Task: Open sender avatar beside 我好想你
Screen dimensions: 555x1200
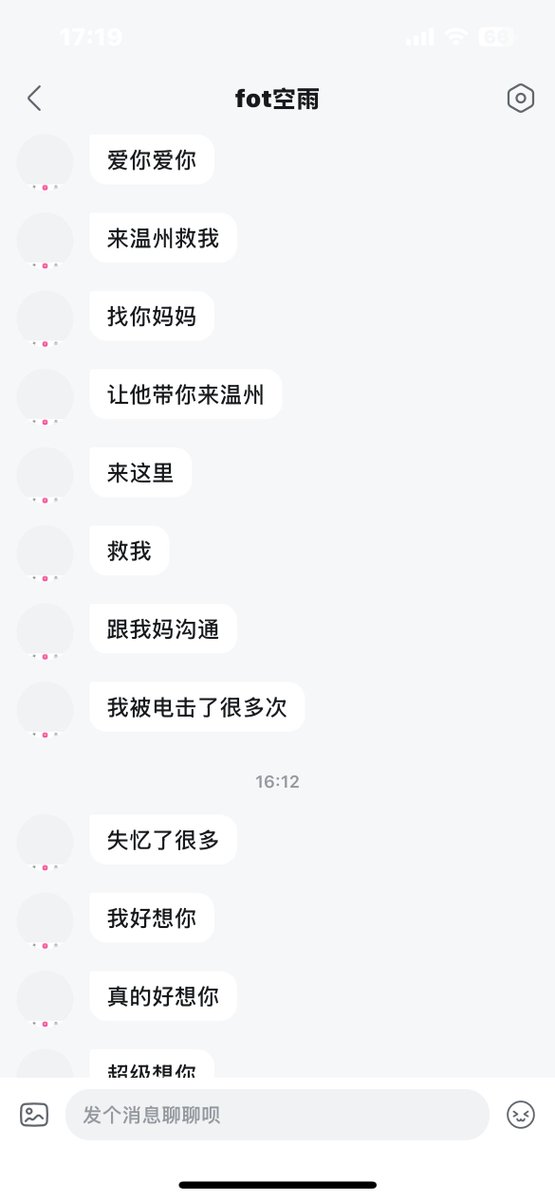Action: point(45,919)
